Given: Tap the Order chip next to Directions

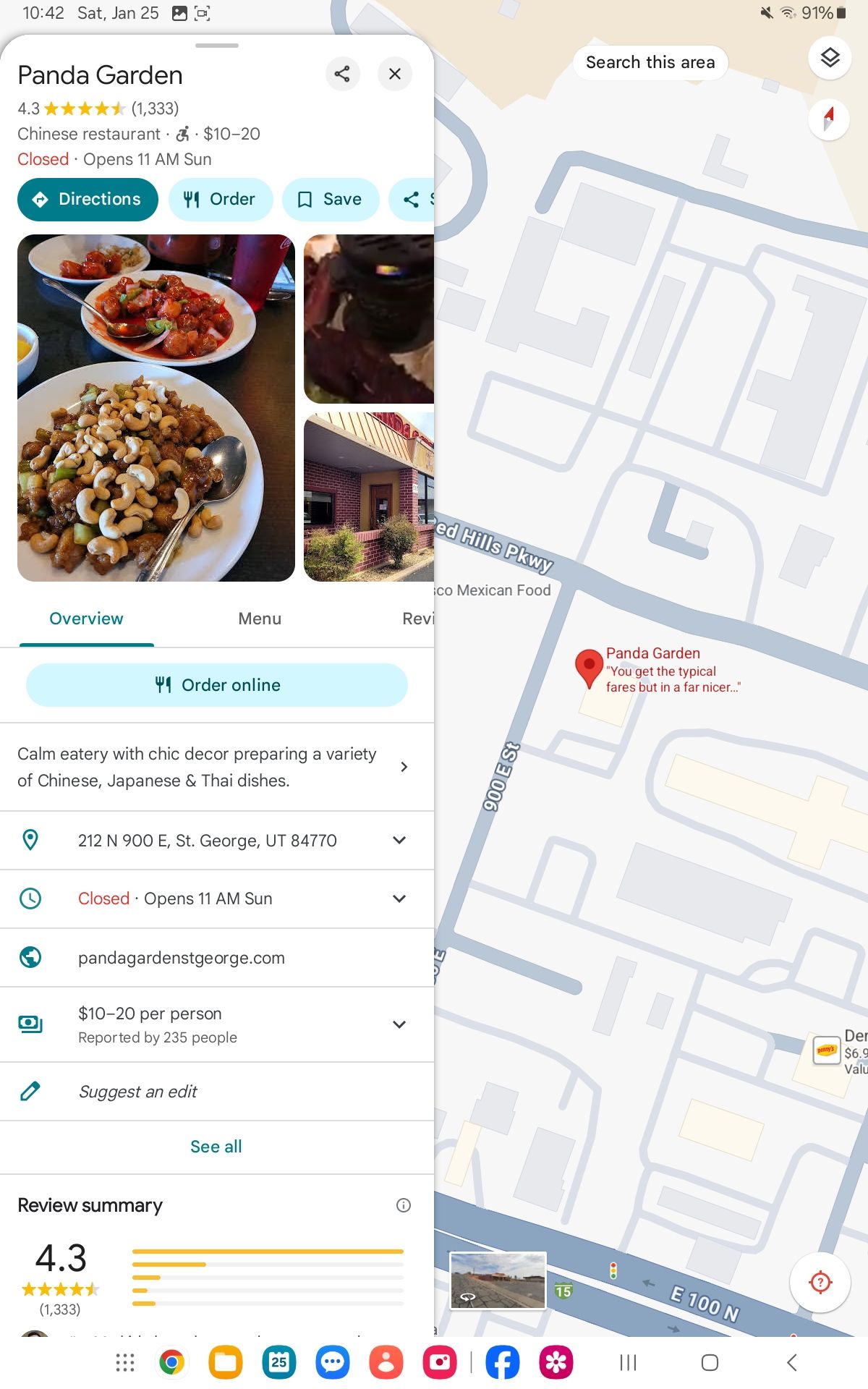Looking at the screenshot, I should (221, 200).
